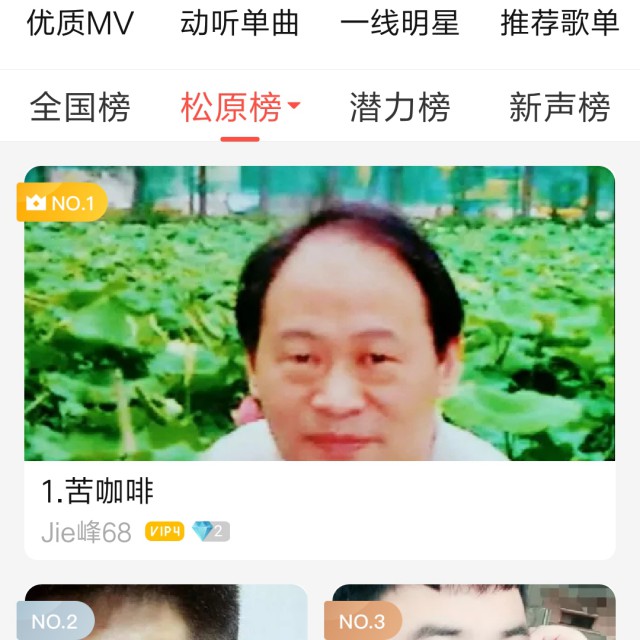This screenshot has width=640, height=640.
Task: Select the 推荐歌单 category
Action: click(560, 24)
